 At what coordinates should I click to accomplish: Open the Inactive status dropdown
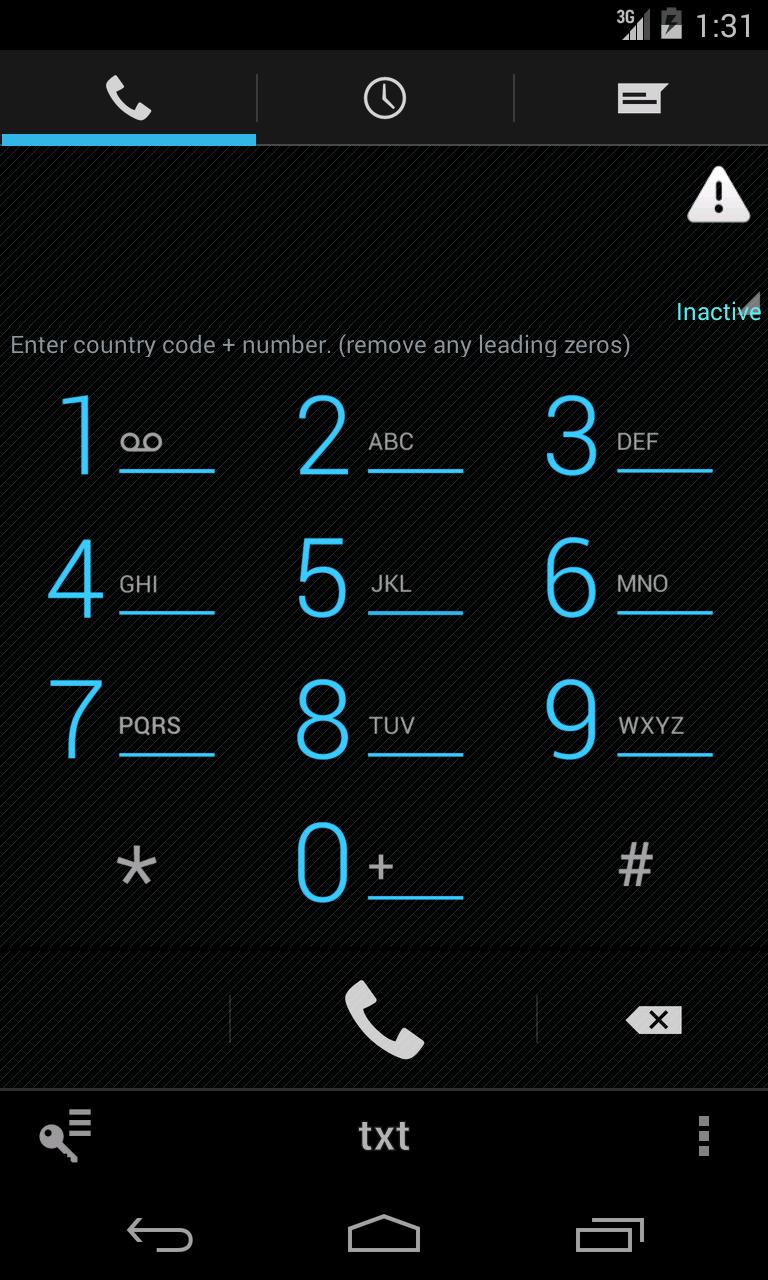(718, 311)
